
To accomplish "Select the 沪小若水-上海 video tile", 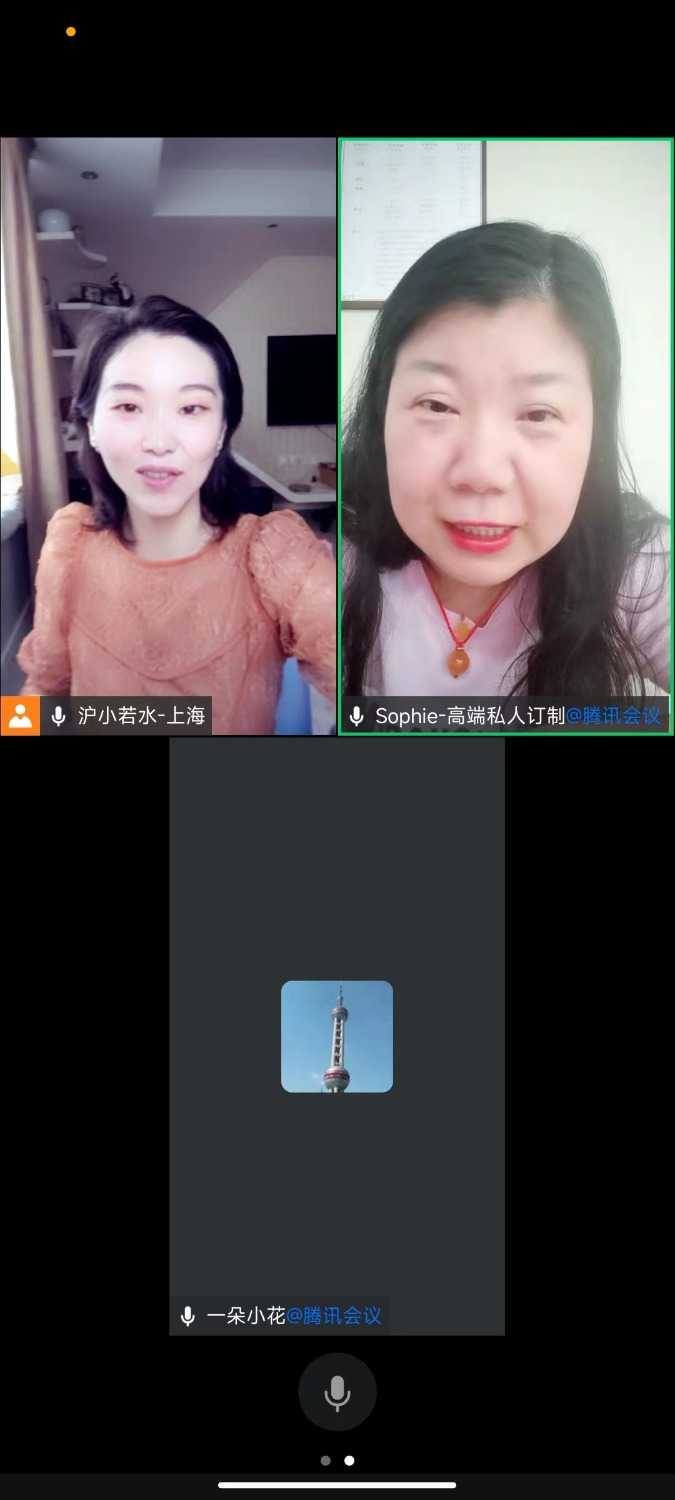I will [168, 436].
